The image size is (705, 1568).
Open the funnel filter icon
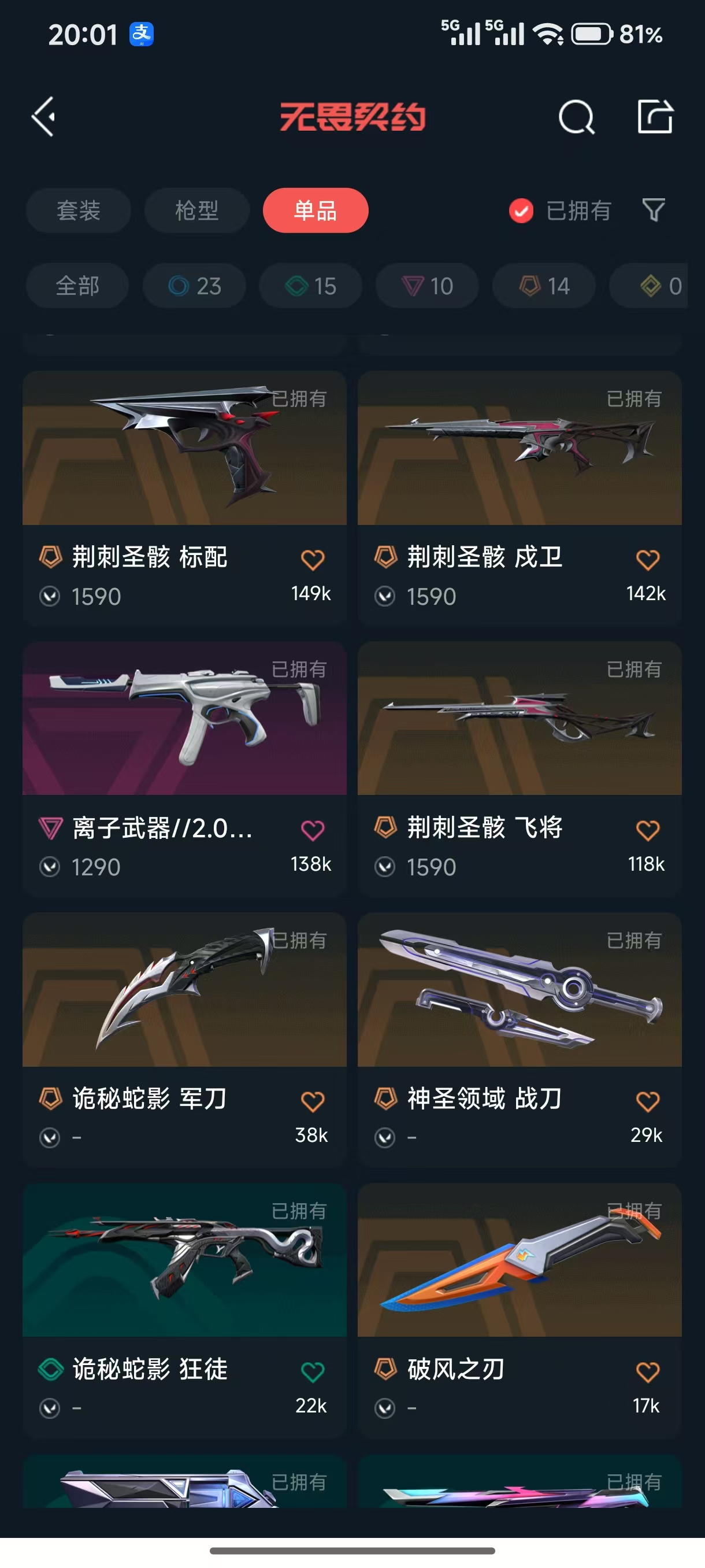pyautogui.click(x=654, y=210)
